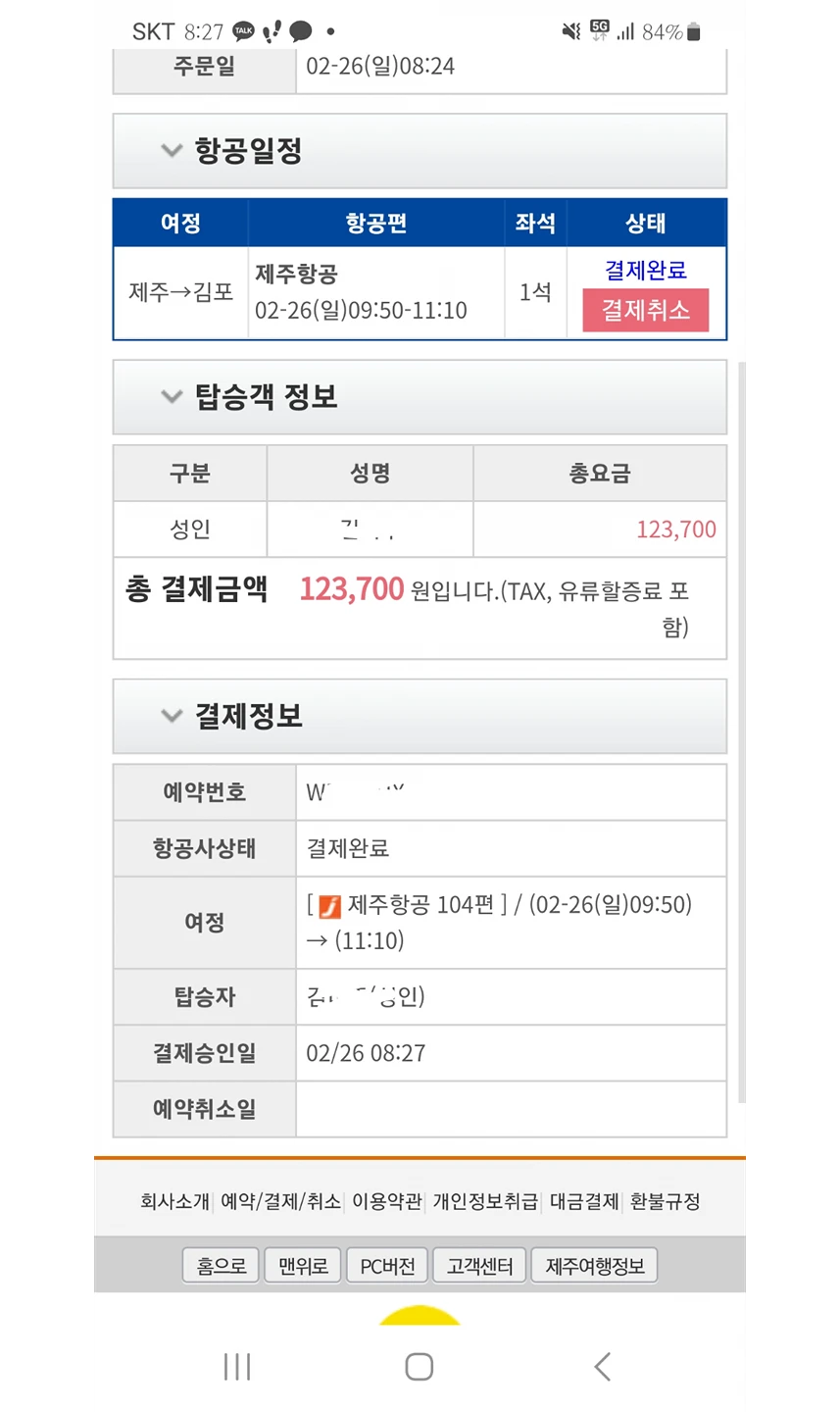The image size is (840, 1412).
Task: Open the 개인정보취급 privacy link
Action: click(485, 1201)
